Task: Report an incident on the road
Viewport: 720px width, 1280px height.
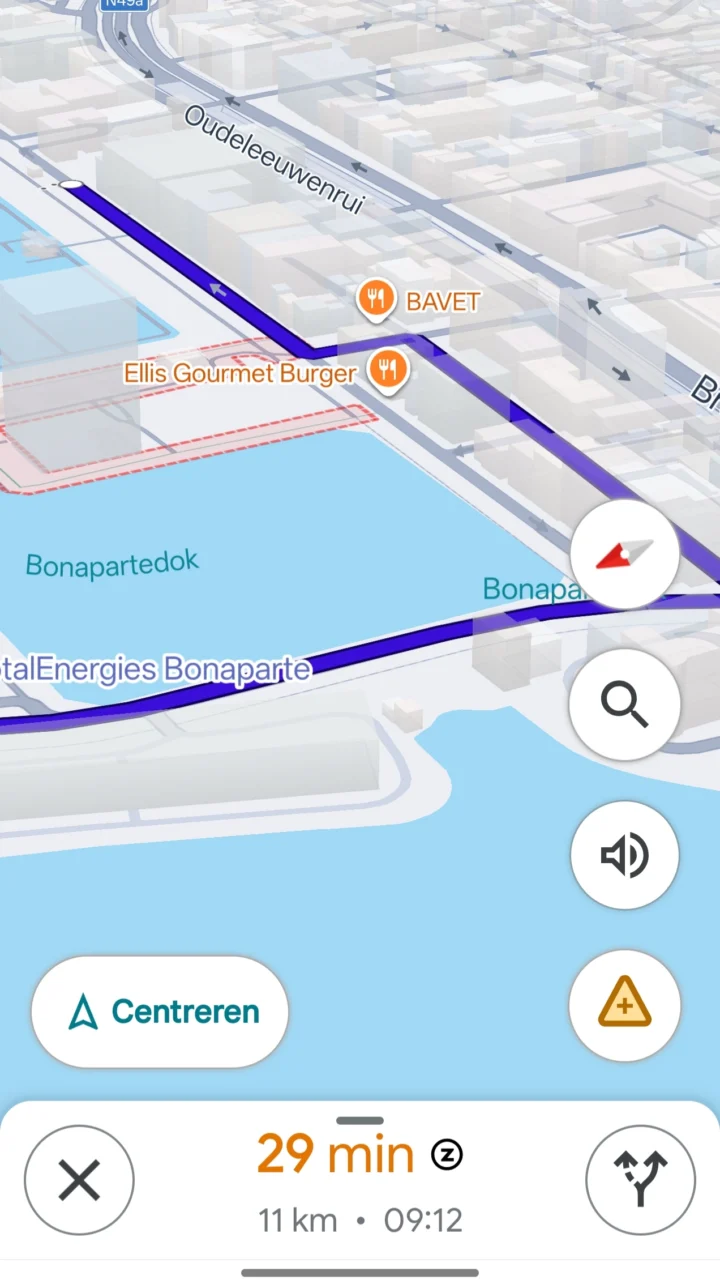Action: [x=625, y=1005]
